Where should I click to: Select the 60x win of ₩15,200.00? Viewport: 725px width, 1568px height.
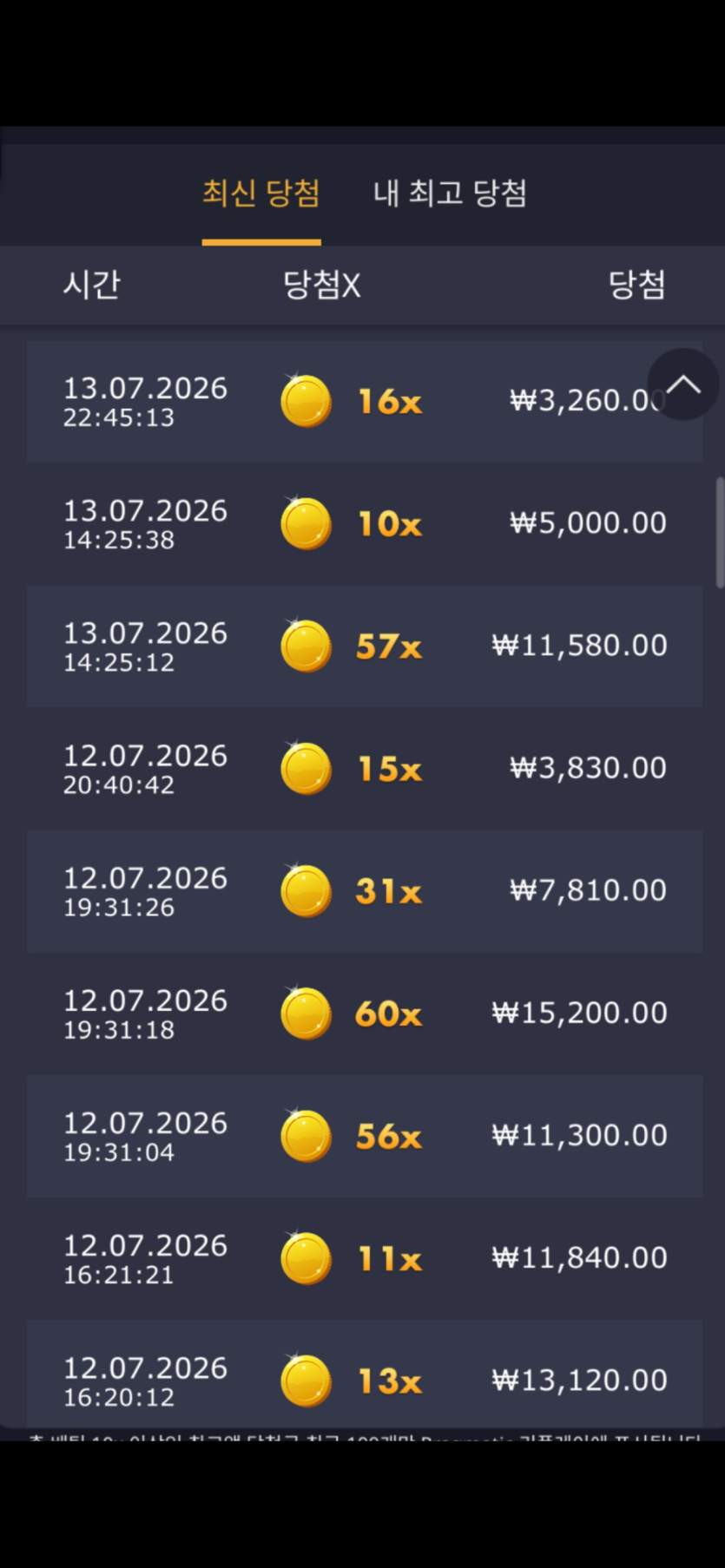tap(365, 1014)
